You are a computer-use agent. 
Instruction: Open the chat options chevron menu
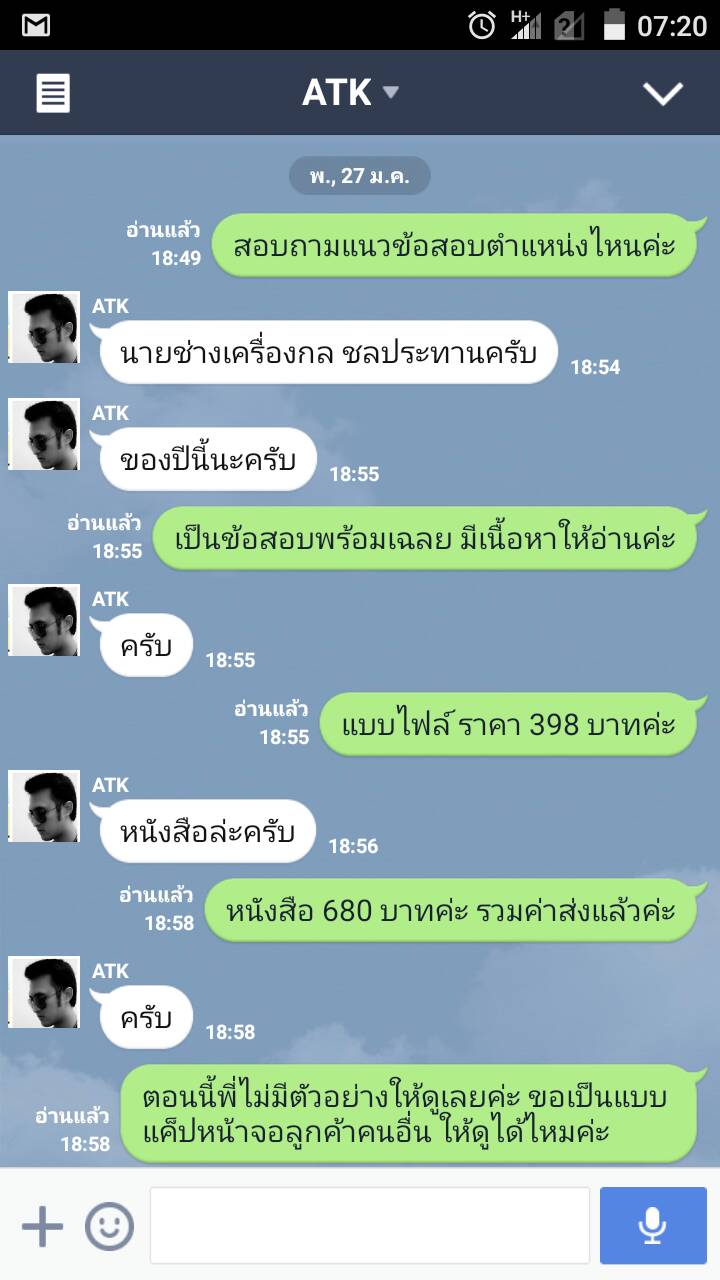coord(662,93)
